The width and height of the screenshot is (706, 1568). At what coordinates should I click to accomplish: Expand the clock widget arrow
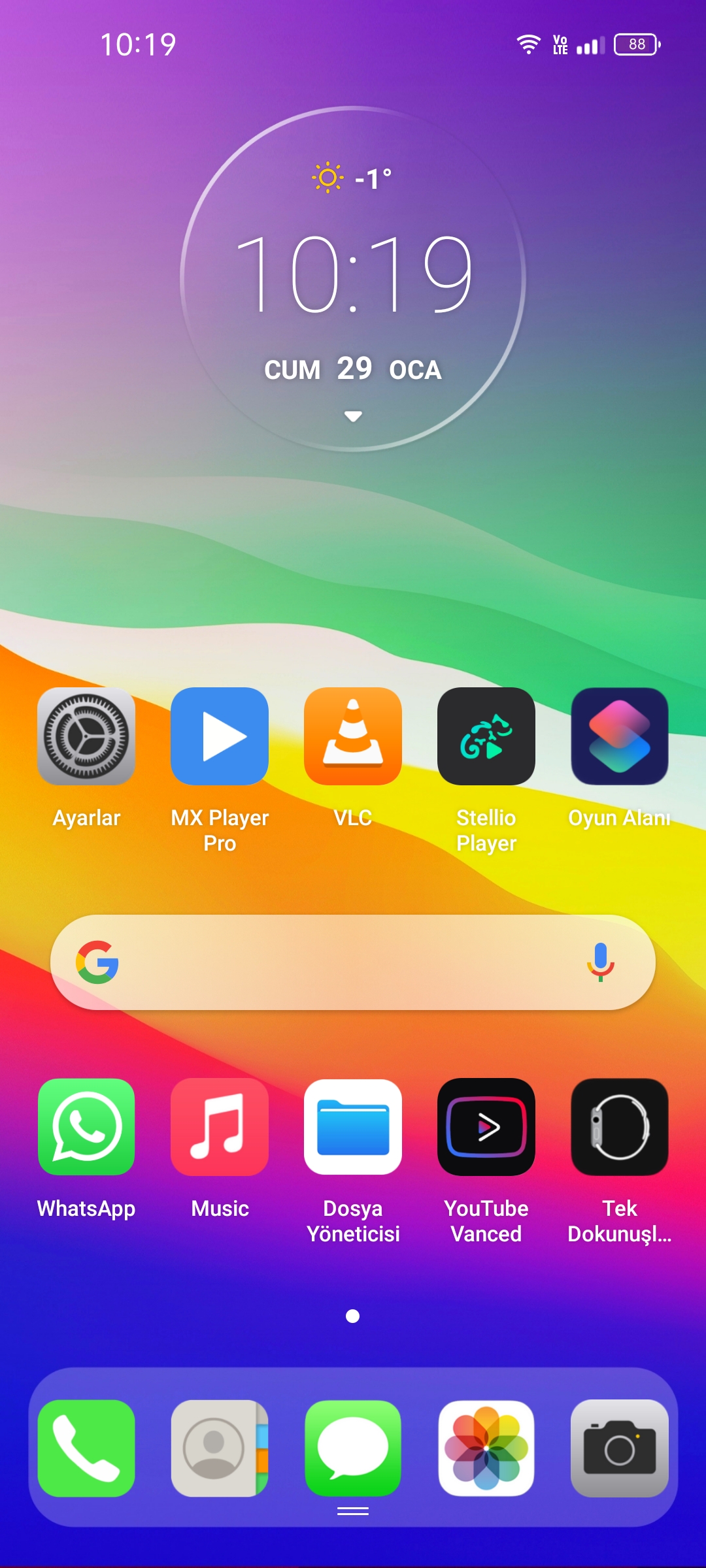tap(353, 416)
